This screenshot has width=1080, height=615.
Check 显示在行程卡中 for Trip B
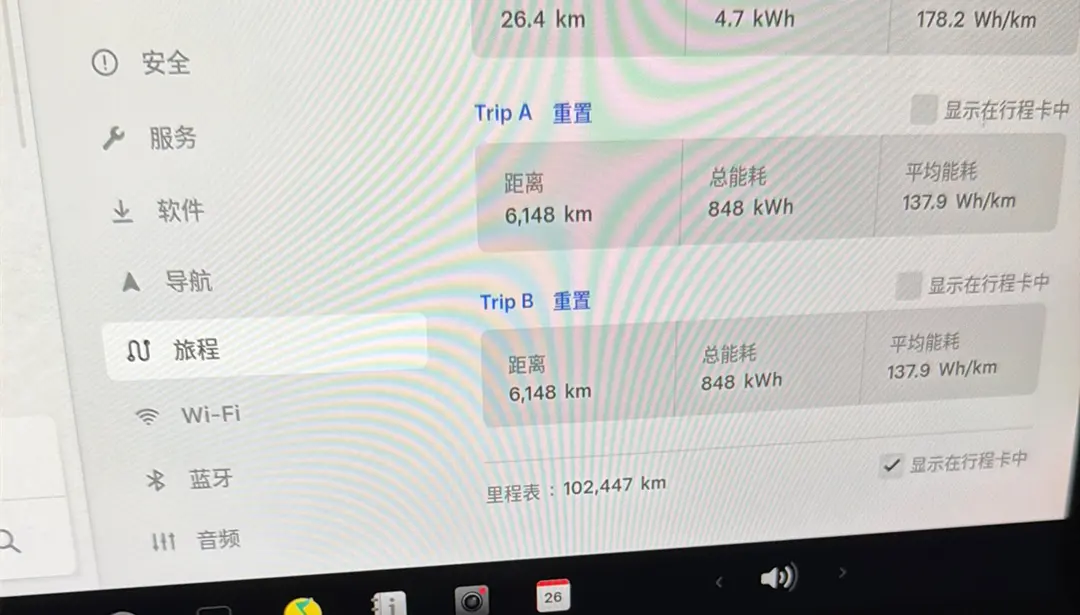(907, 287)
